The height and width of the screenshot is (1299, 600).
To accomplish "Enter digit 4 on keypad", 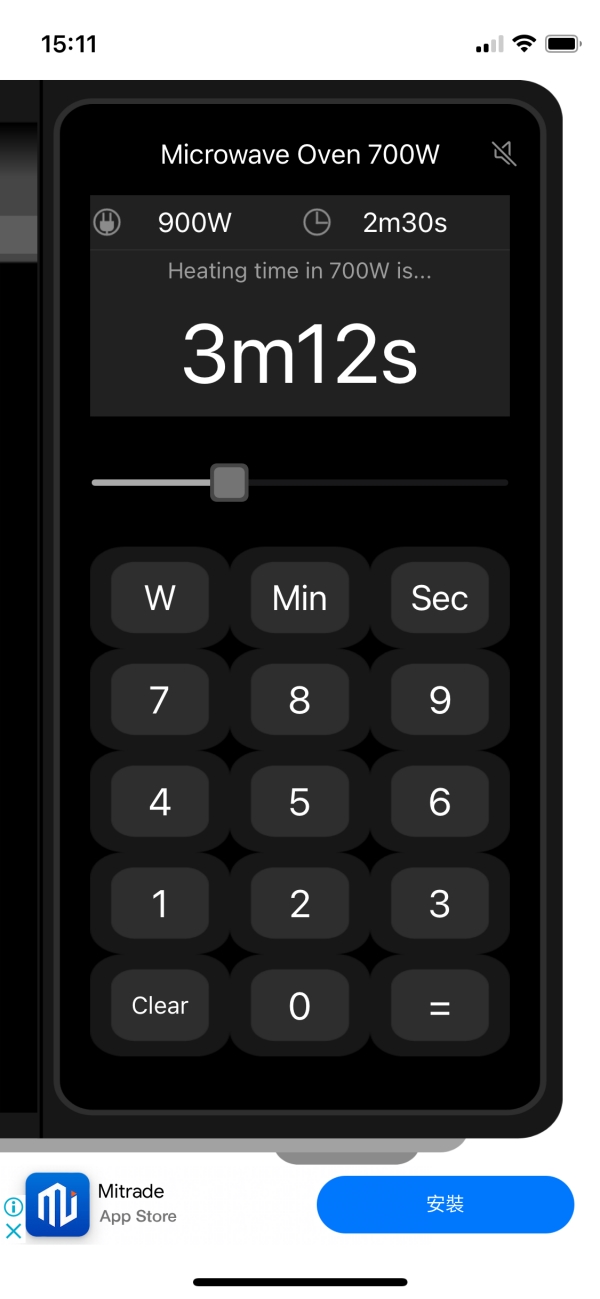I will (x=160, y=802).
